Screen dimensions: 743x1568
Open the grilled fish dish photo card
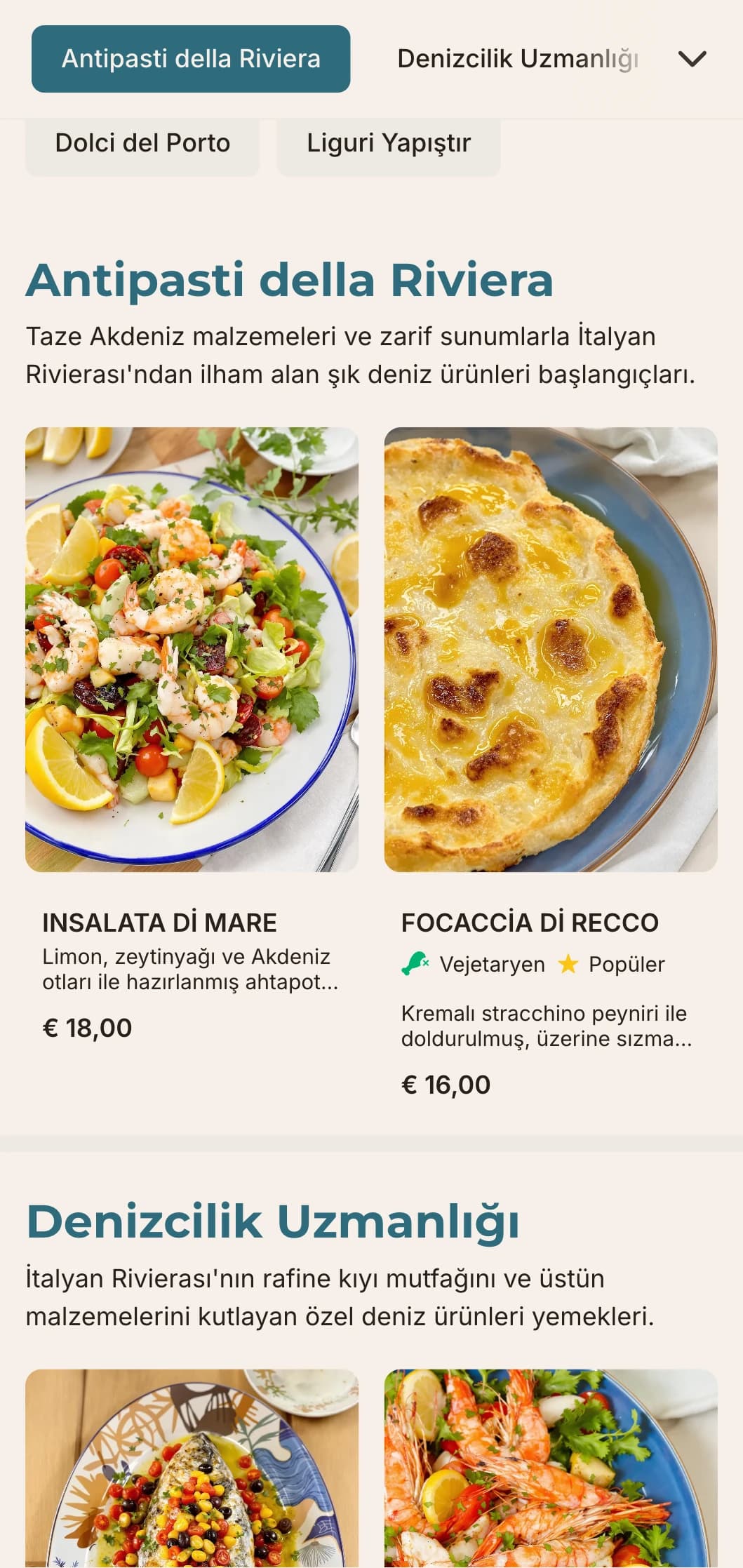(192, 1470)
